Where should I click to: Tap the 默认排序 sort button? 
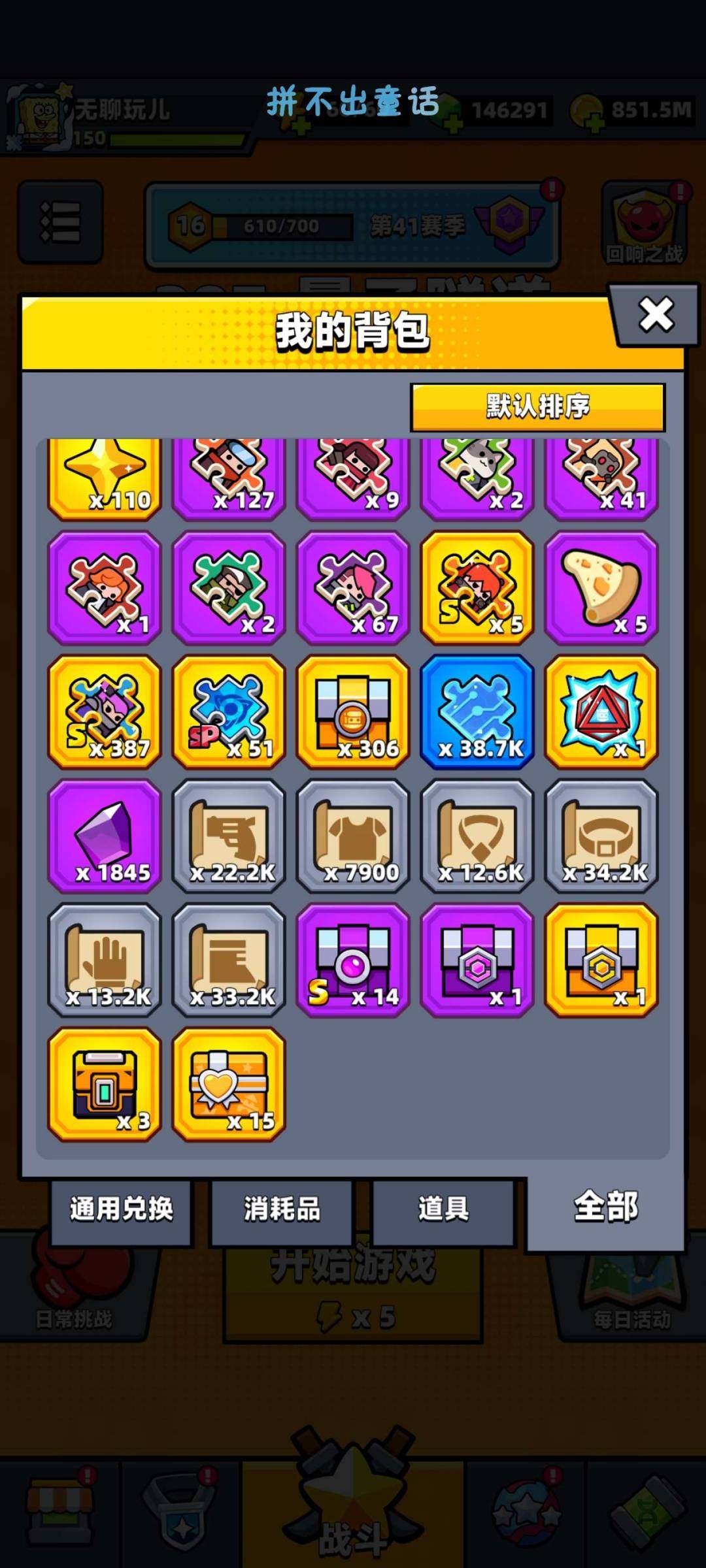(537, 406)
